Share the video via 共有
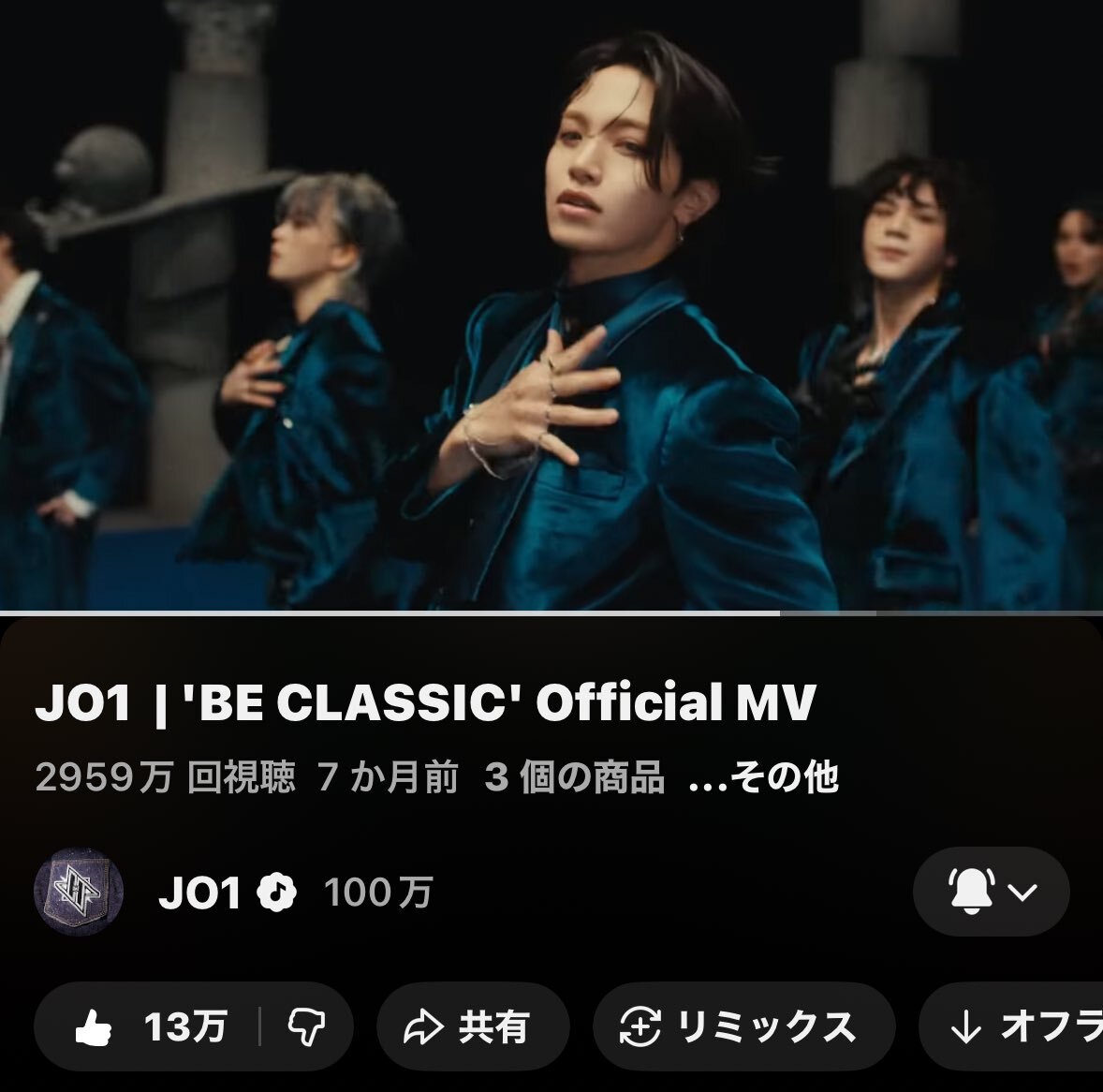This screenshot has height=1092, width=1103. tap(473, 1026)
